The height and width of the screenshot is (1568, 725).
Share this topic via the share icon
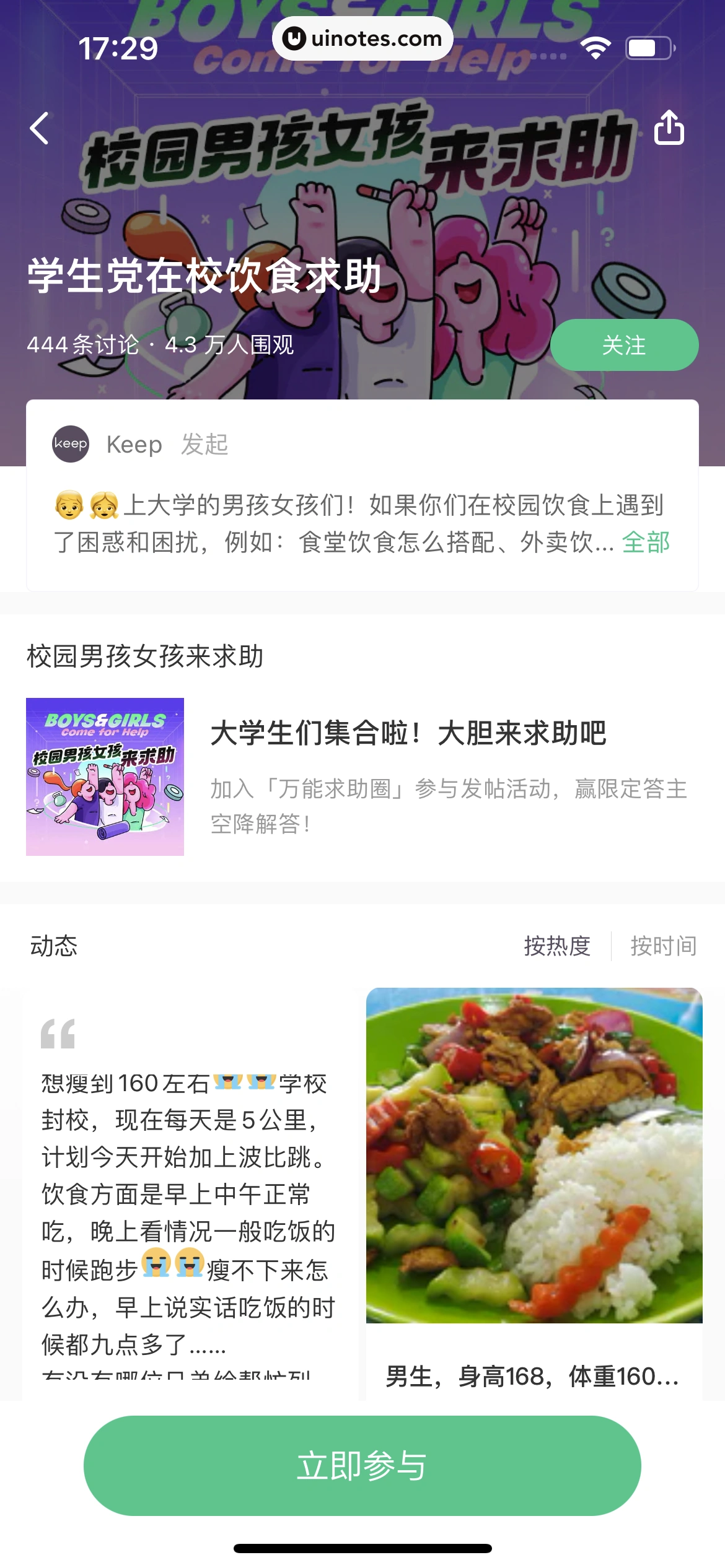(670, 128)
